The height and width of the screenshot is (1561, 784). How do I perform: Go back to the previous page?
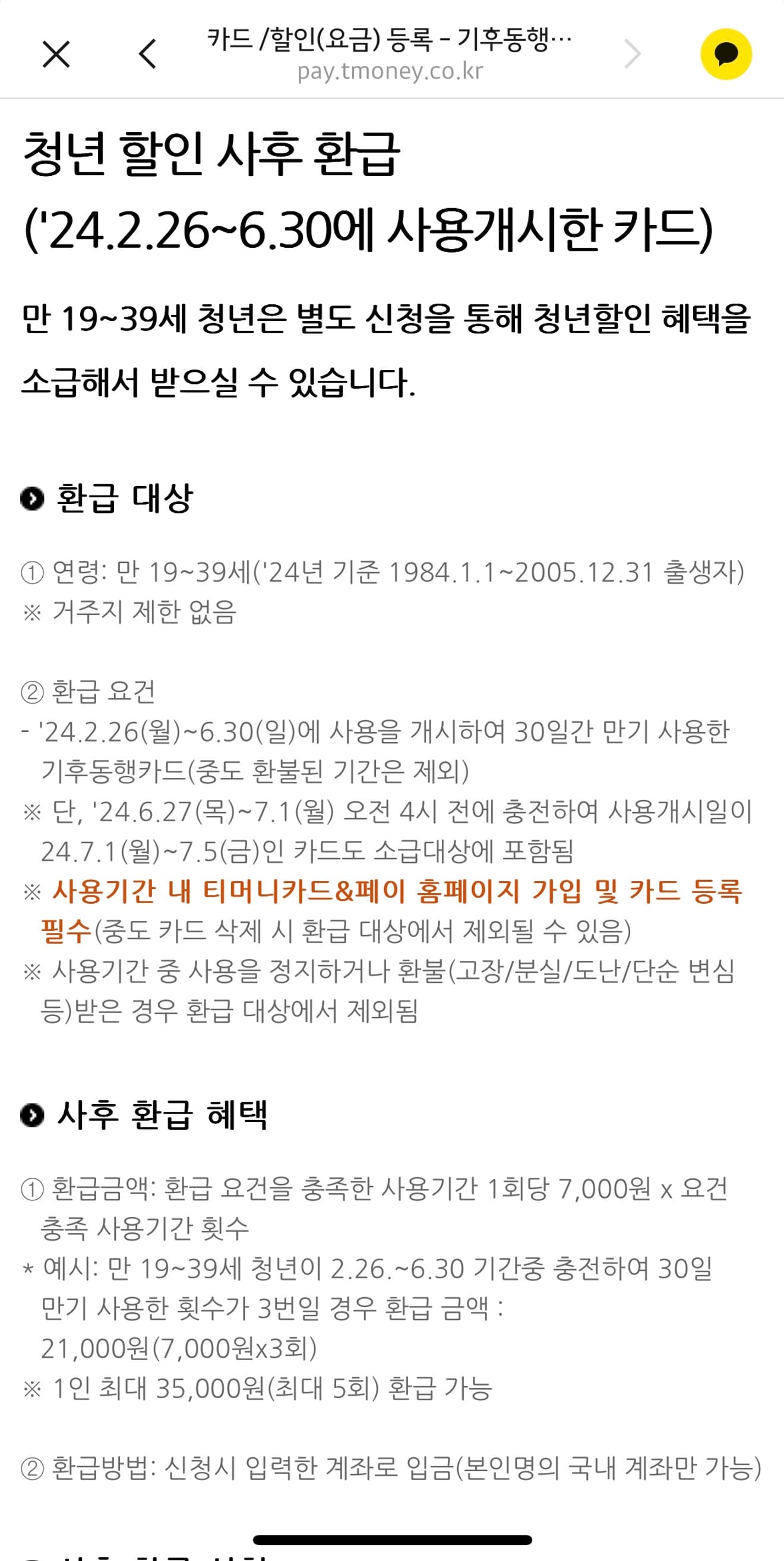pos(147,55)
